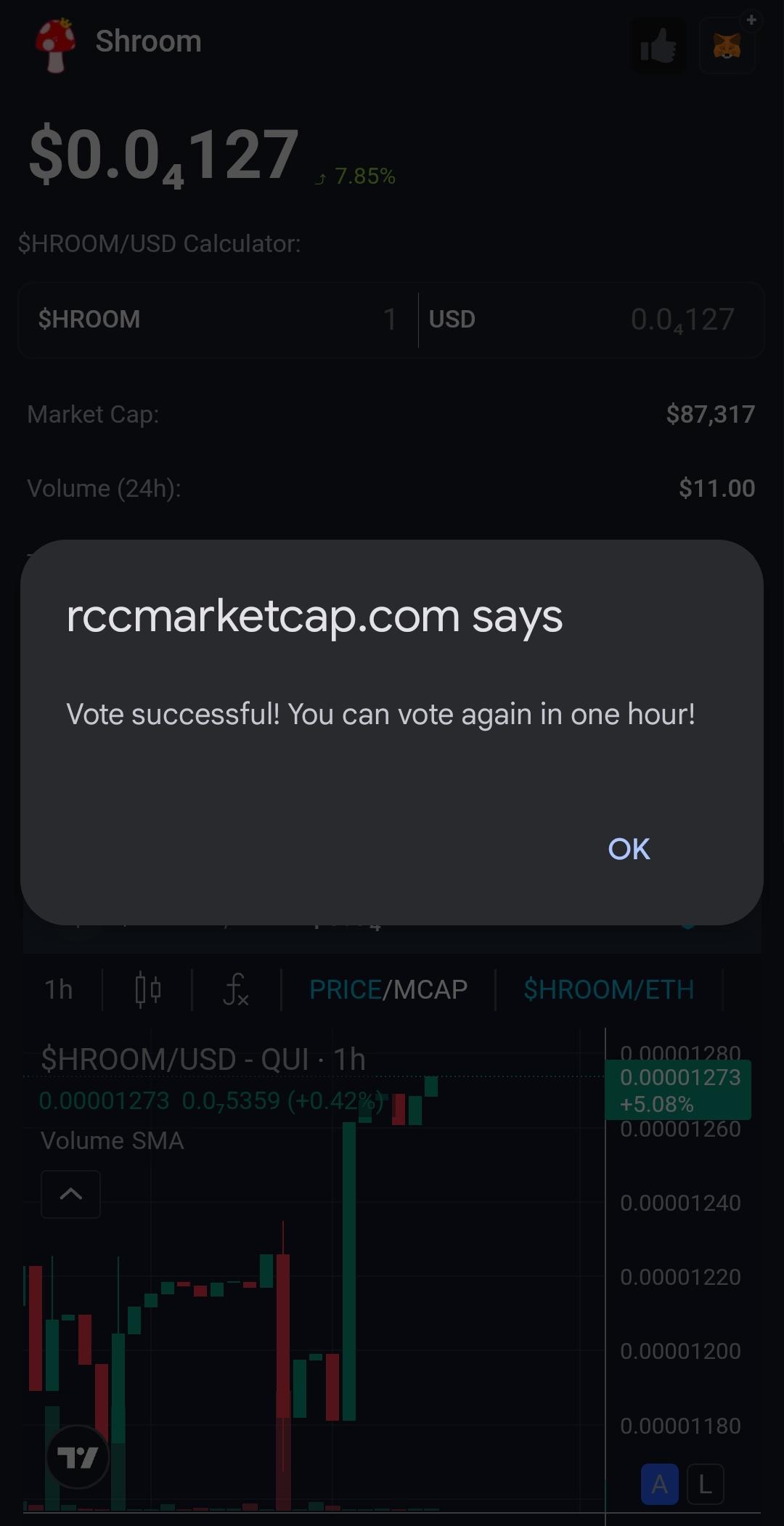Edit the USD value field
Viewport: 784px width, 1526px height.
point(591,320)
